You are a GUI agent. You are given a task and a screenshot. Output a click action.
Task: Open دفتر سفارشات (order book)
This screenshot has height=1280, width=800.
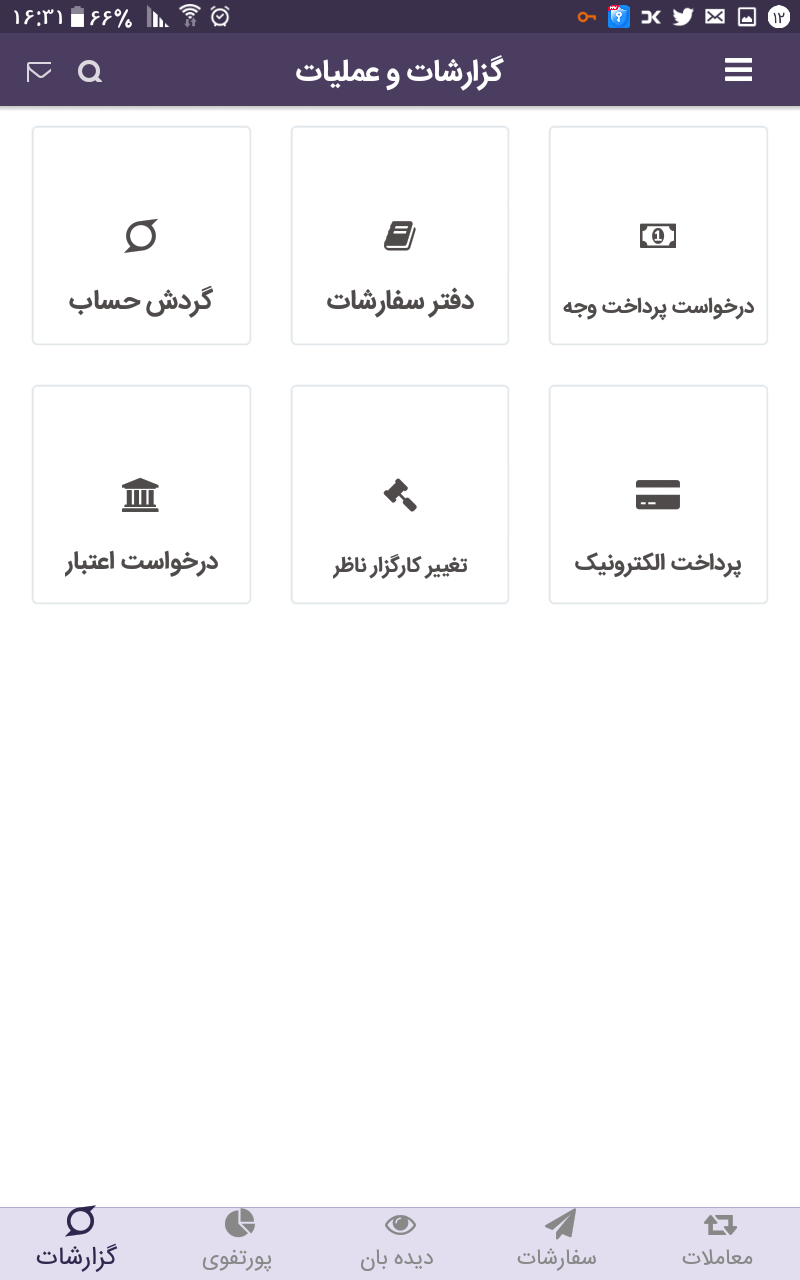[x=399, y=235]
